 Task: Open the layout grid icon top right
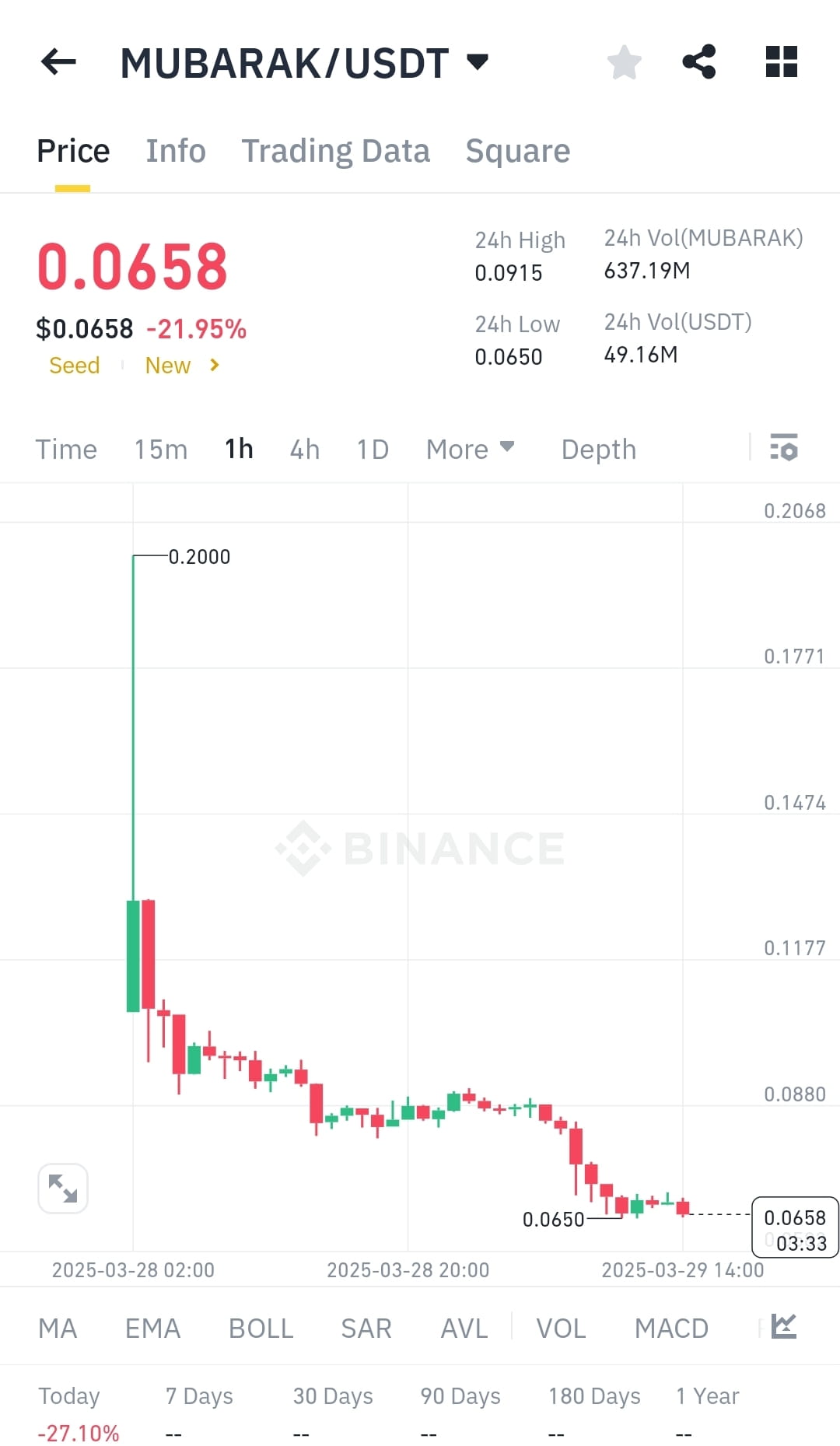780,62
